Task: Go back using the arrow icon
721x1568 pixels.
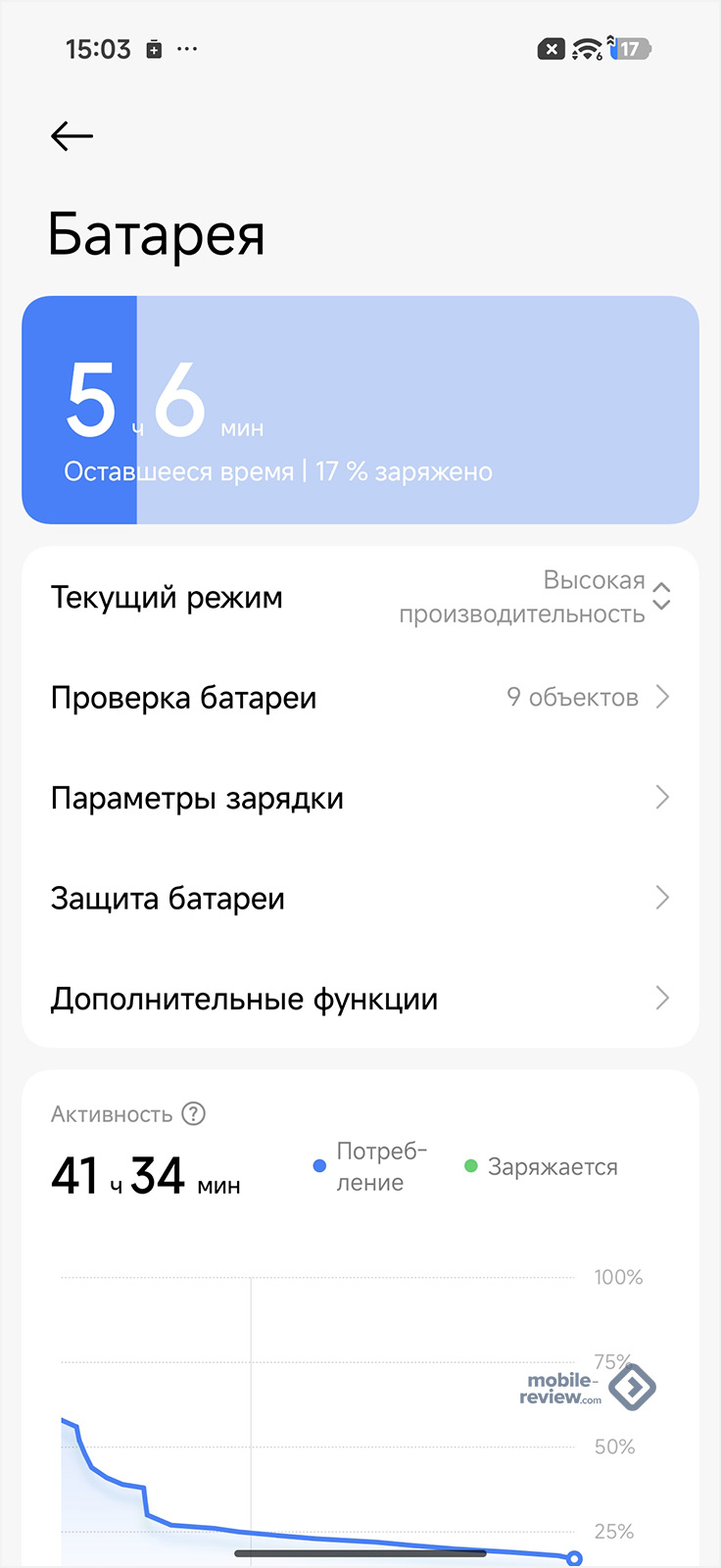Action: pyautogui.click(x=72, y=136)
